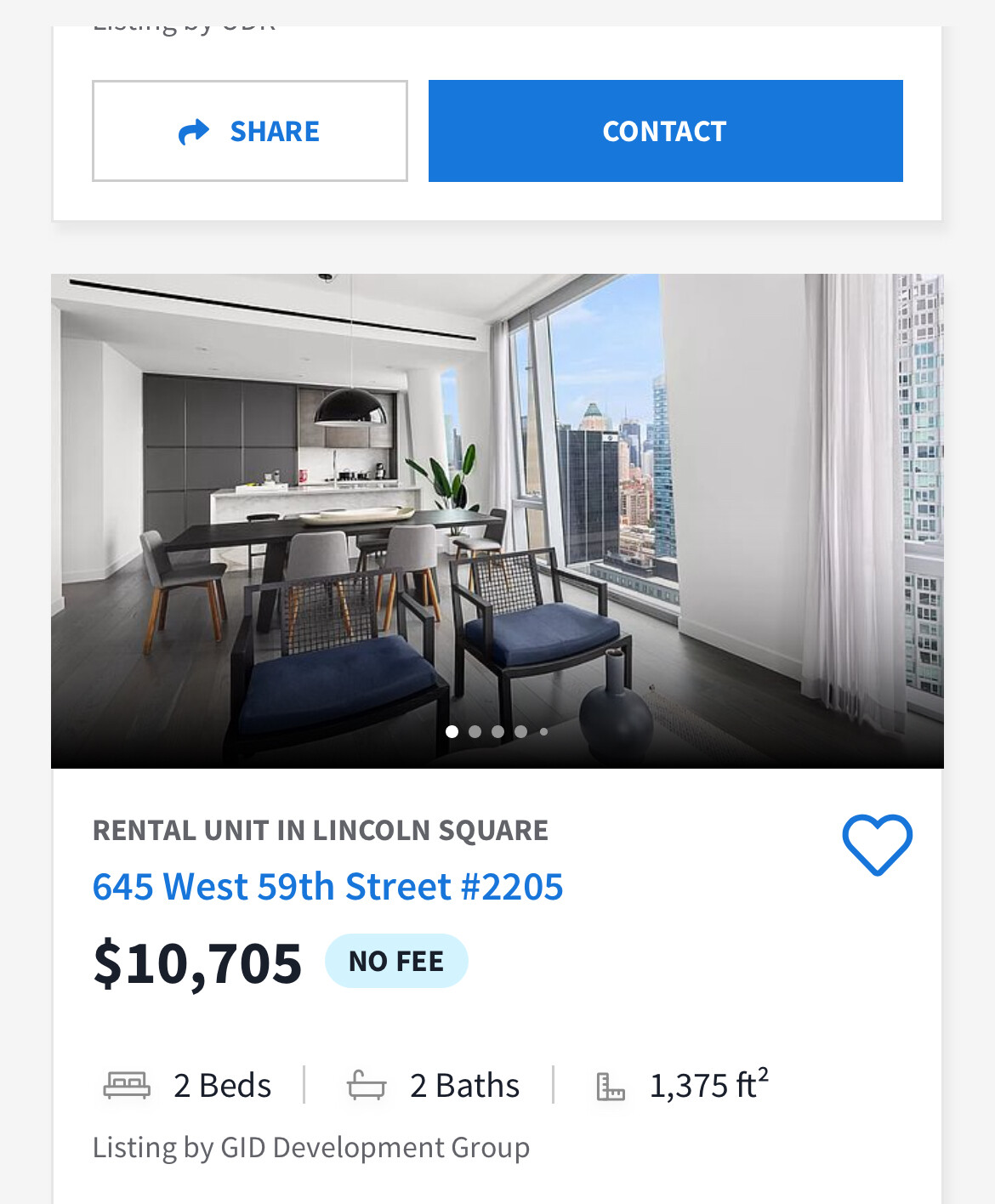View the Lincoln Square apartment photo

[x=497, y=510]
